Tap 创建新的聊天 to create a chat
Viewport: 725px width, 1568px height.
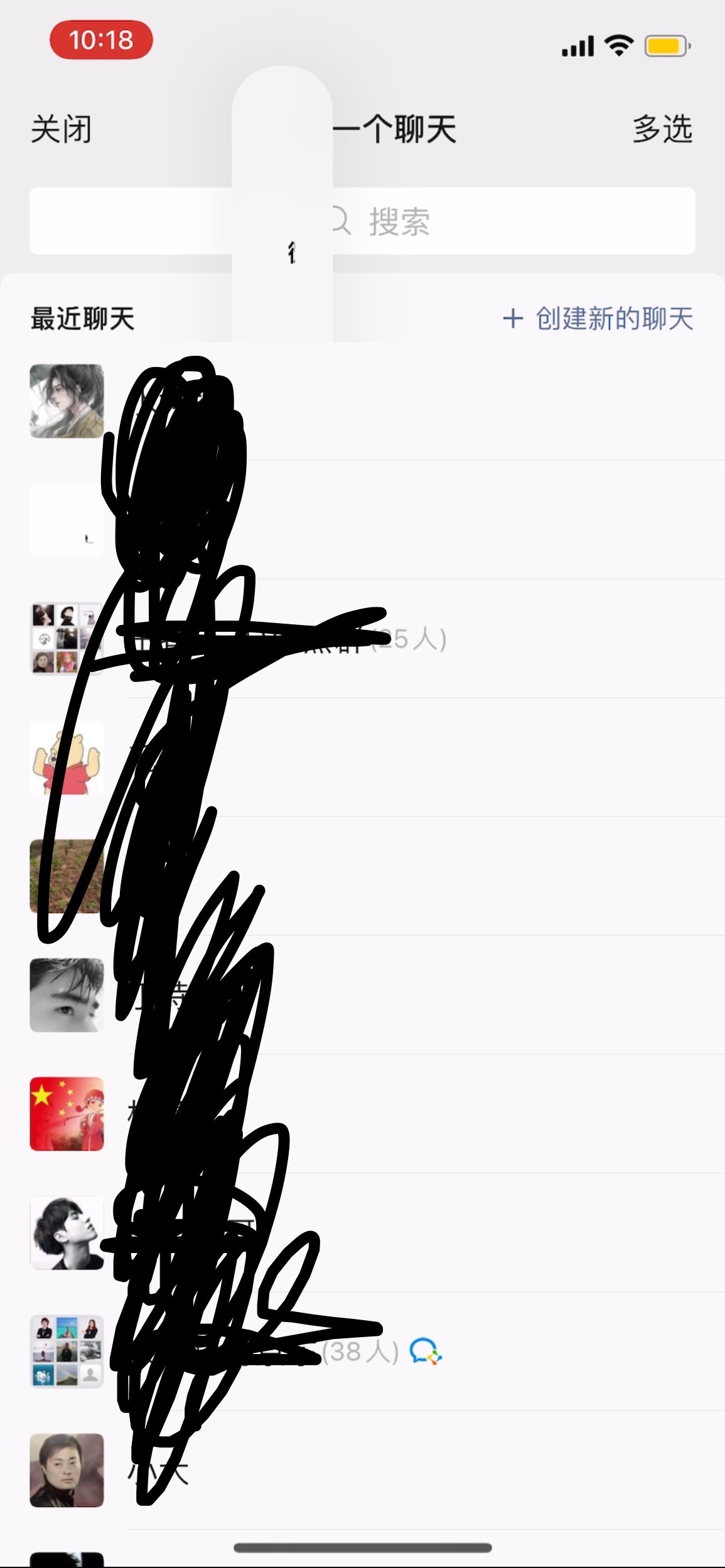pyautogui.click(x=599, y=319)
